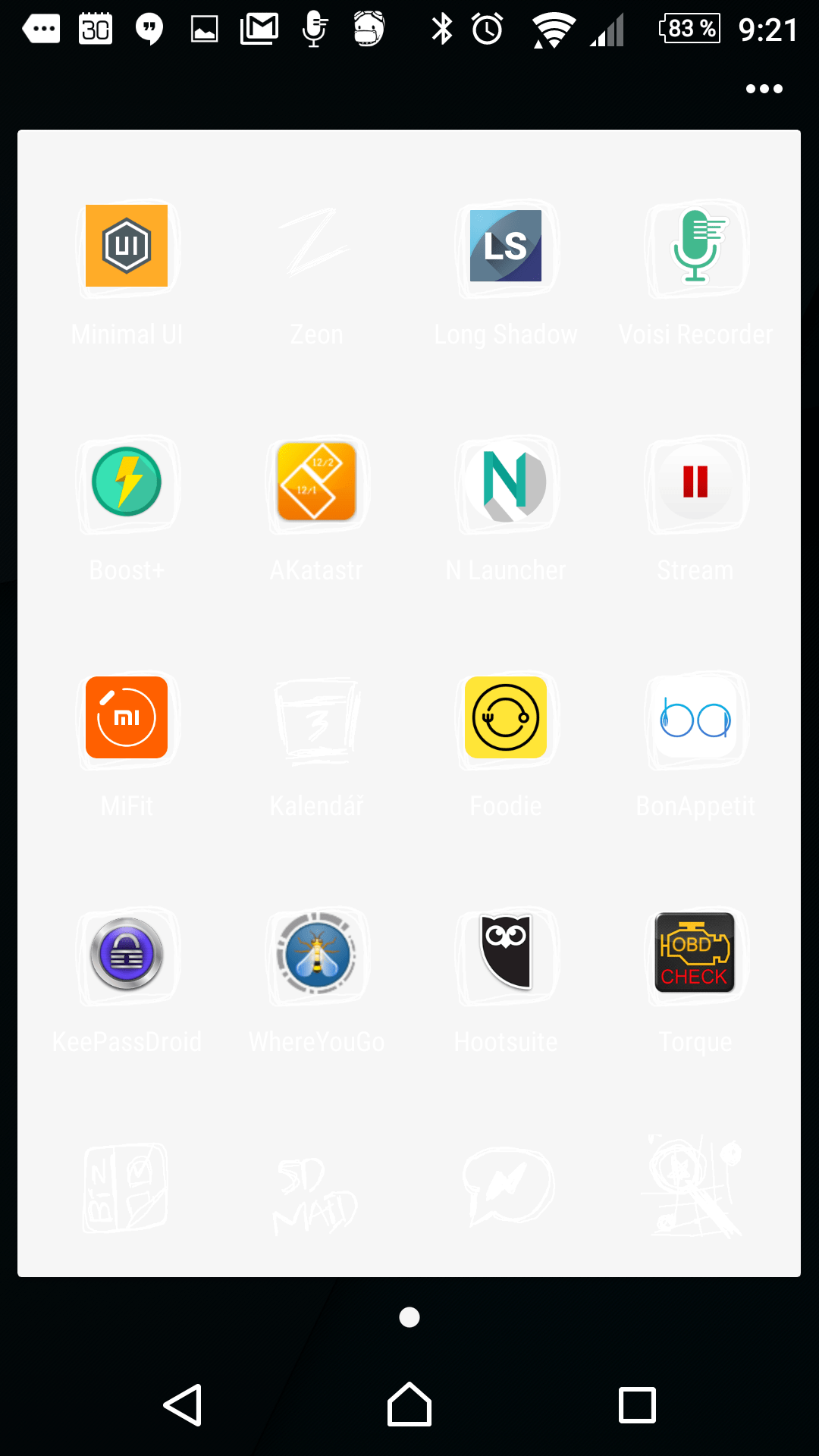Viewport: 819px width, 1456px height.
Task: Open the SD Maid app
Action: pyautogui.click(x=316, y=1191)
